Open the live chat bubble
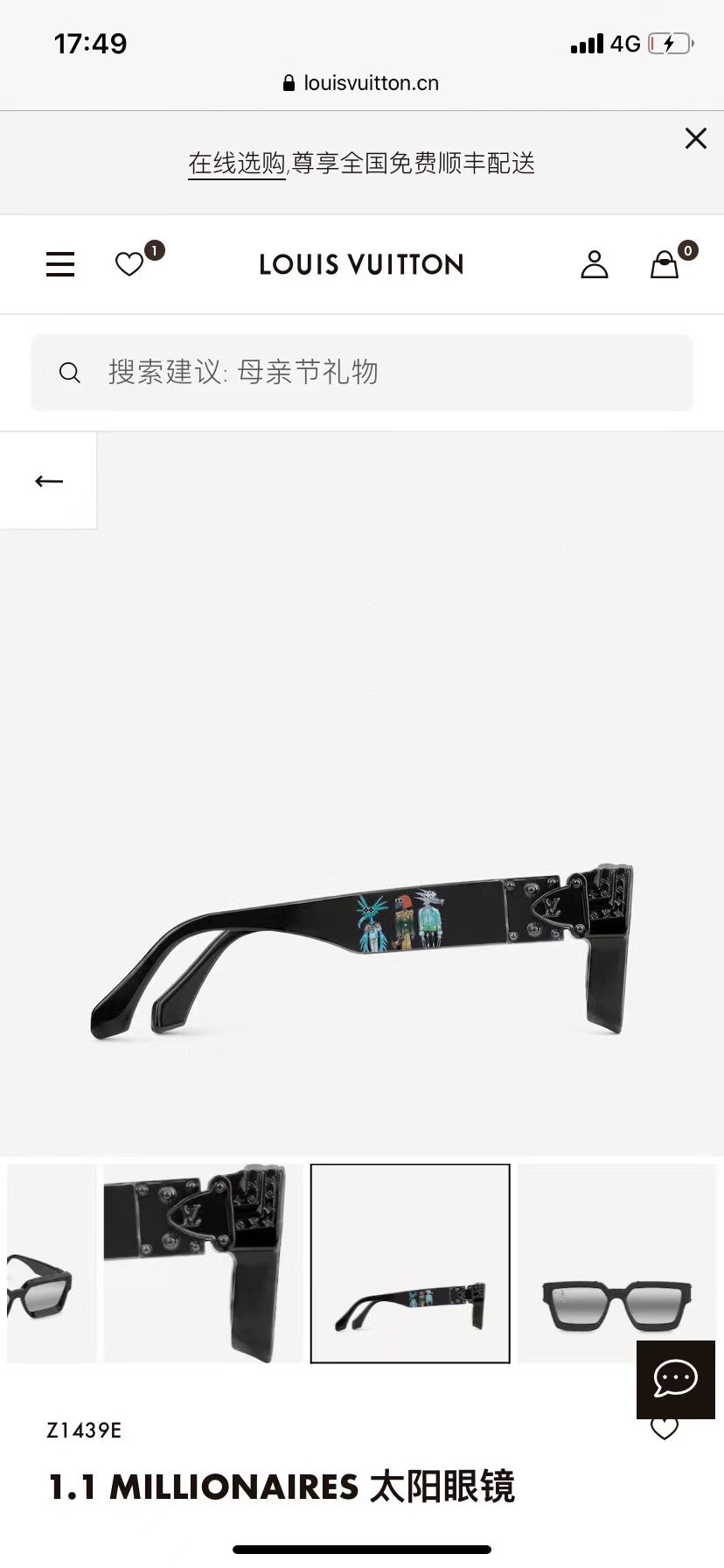Image resolution: width=724 pixels, height=1568 pixels. [675, 1379]
